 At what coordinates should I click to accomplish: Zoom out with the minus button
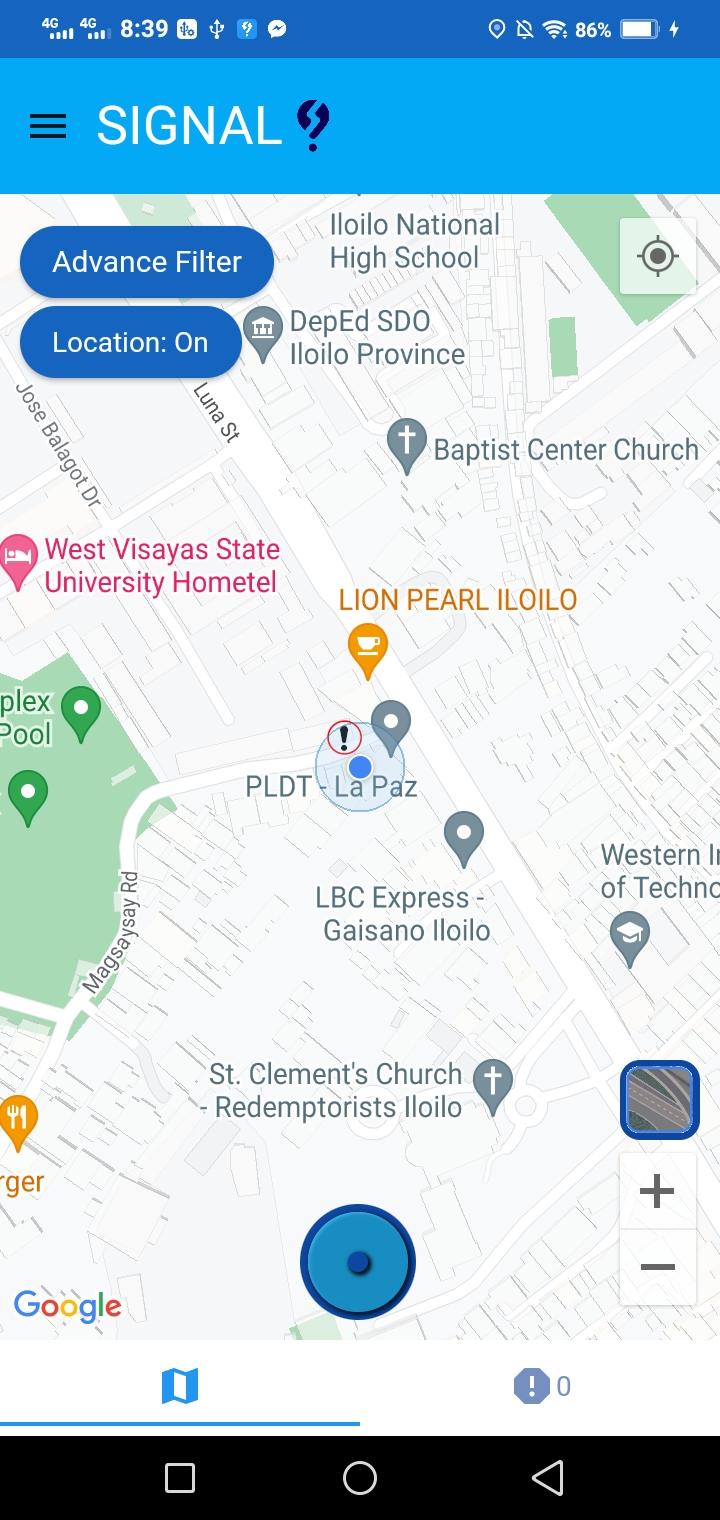657,1267
